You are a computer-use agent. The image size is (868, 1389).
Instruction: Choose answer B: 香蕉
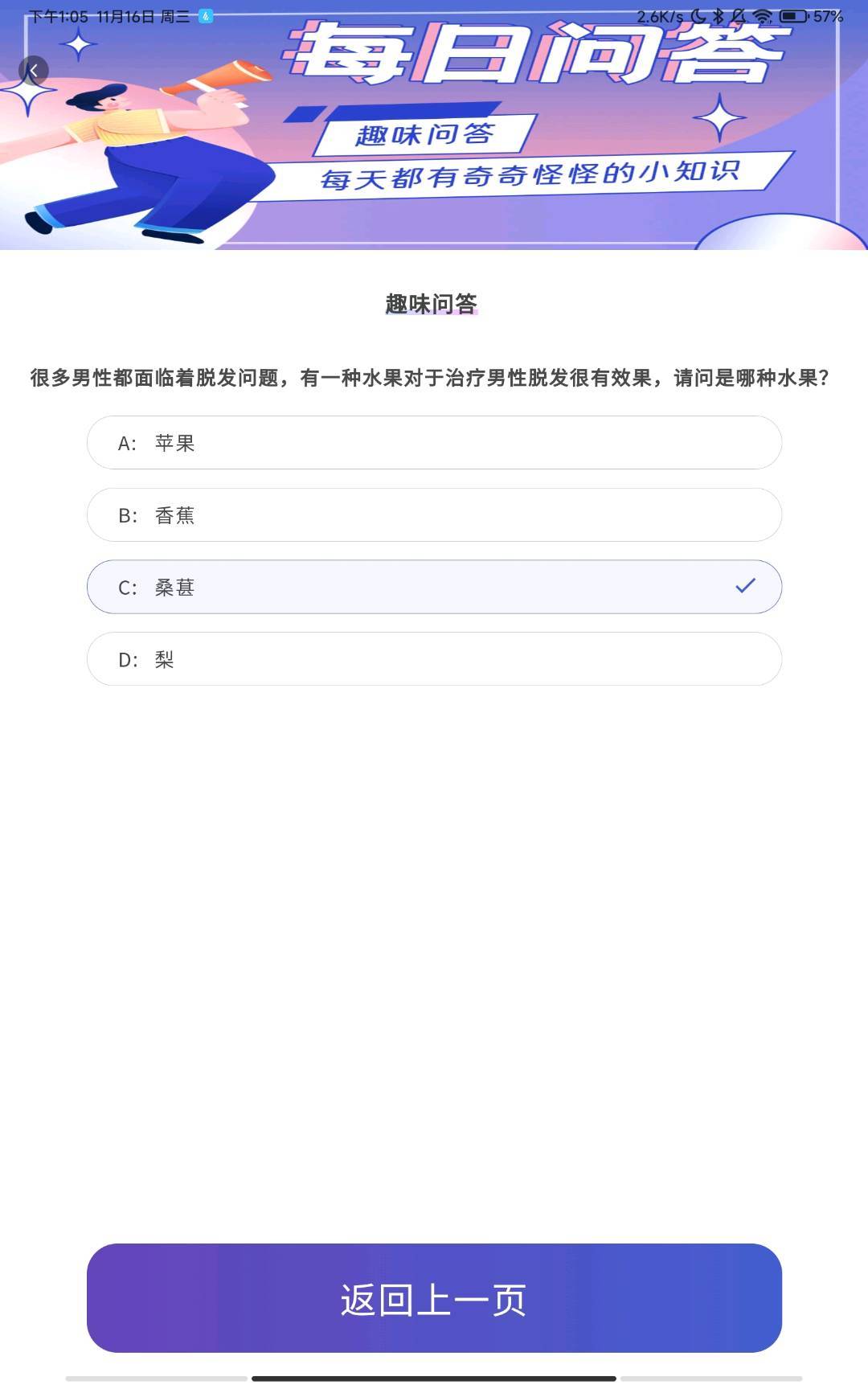pos(434,515)
